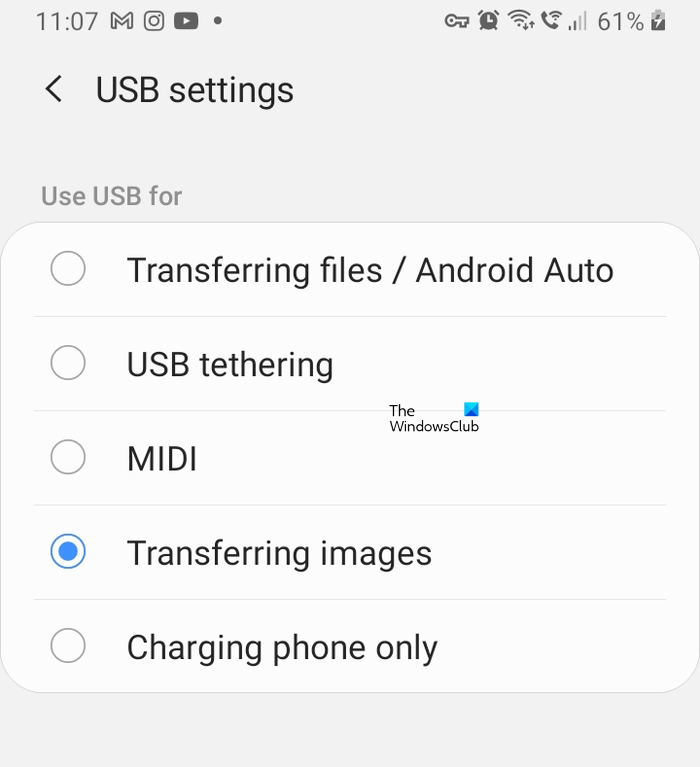Switch to Charging phone only
This screenshot has height=767, width=700.
tap(68, 647)
